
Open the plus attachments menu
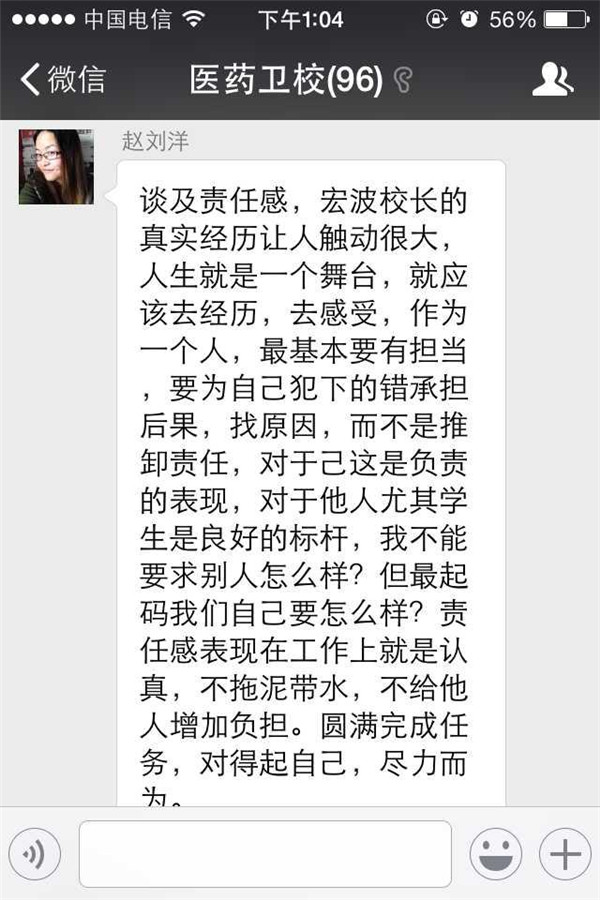pos(565,854)
